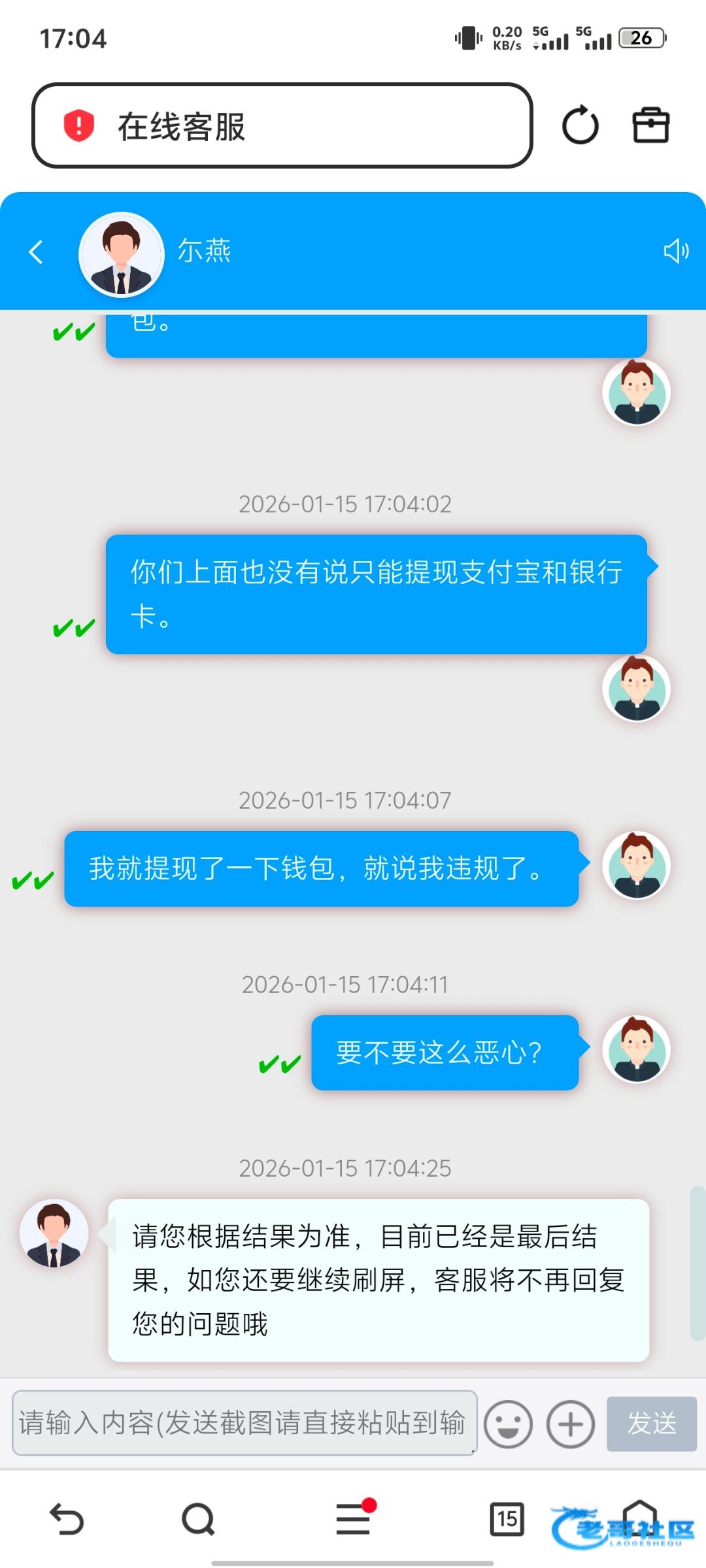Open the plus attachment menu
Viewport: 706px width, 1568px height.
click(x=570, y=1424)
